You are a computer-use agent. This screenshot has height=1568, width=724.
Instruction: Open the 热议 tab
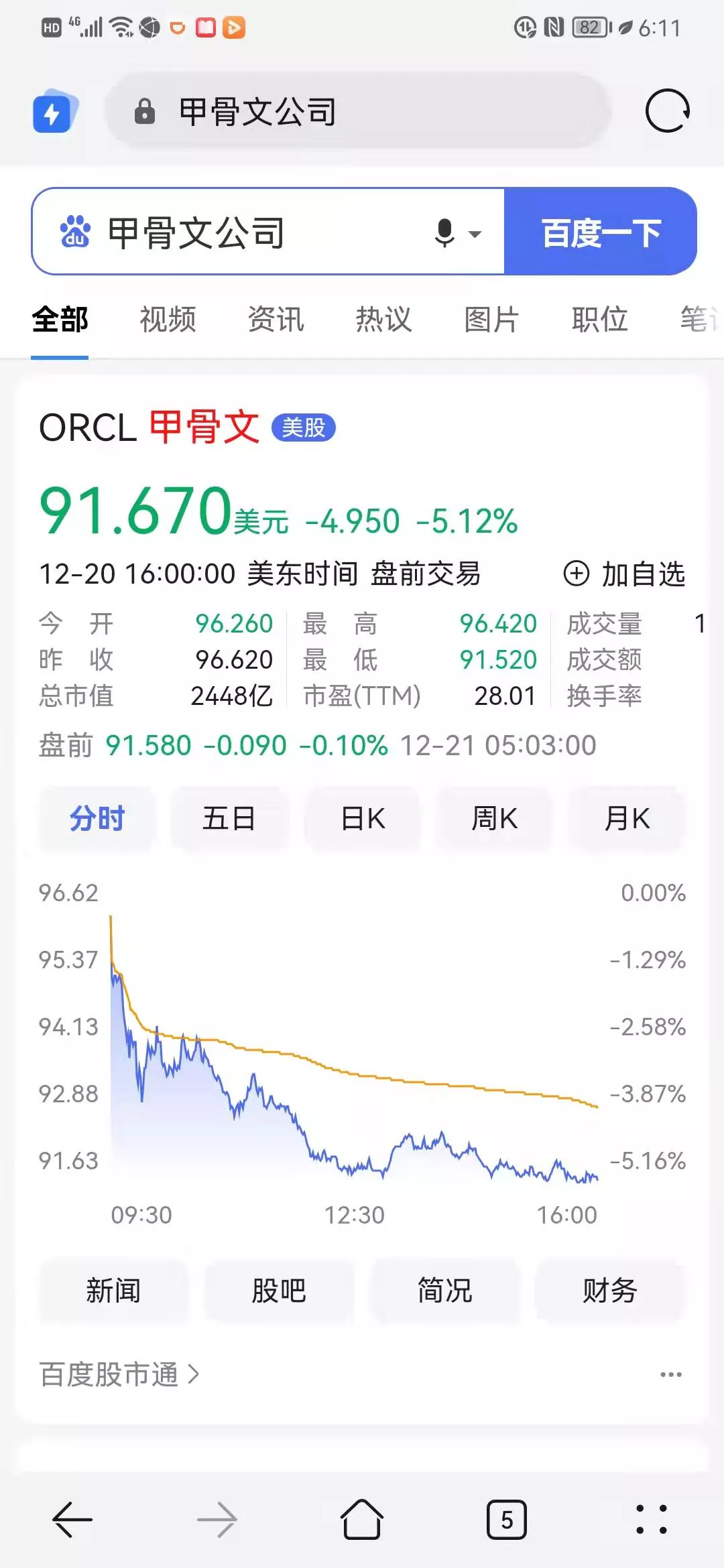click(x=383, y=319)
